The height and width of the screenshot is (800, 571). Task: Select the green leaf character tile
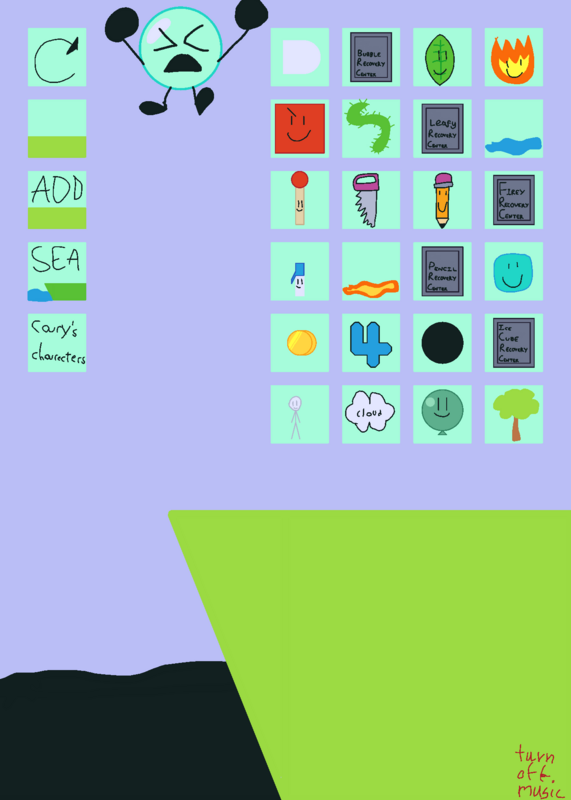pyautogui.click(x=442, y=57)
